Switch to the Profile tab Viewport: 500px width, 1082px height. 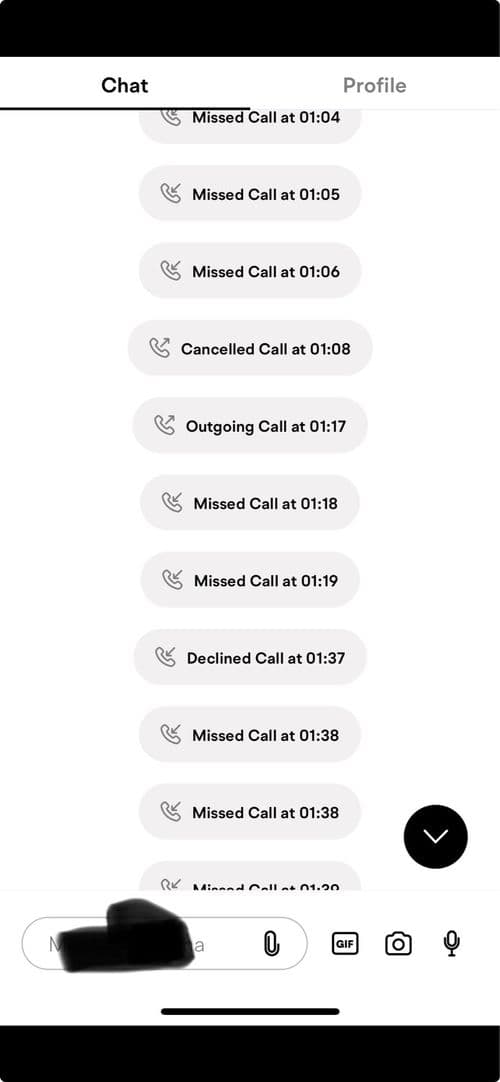(x=374, y=85)
